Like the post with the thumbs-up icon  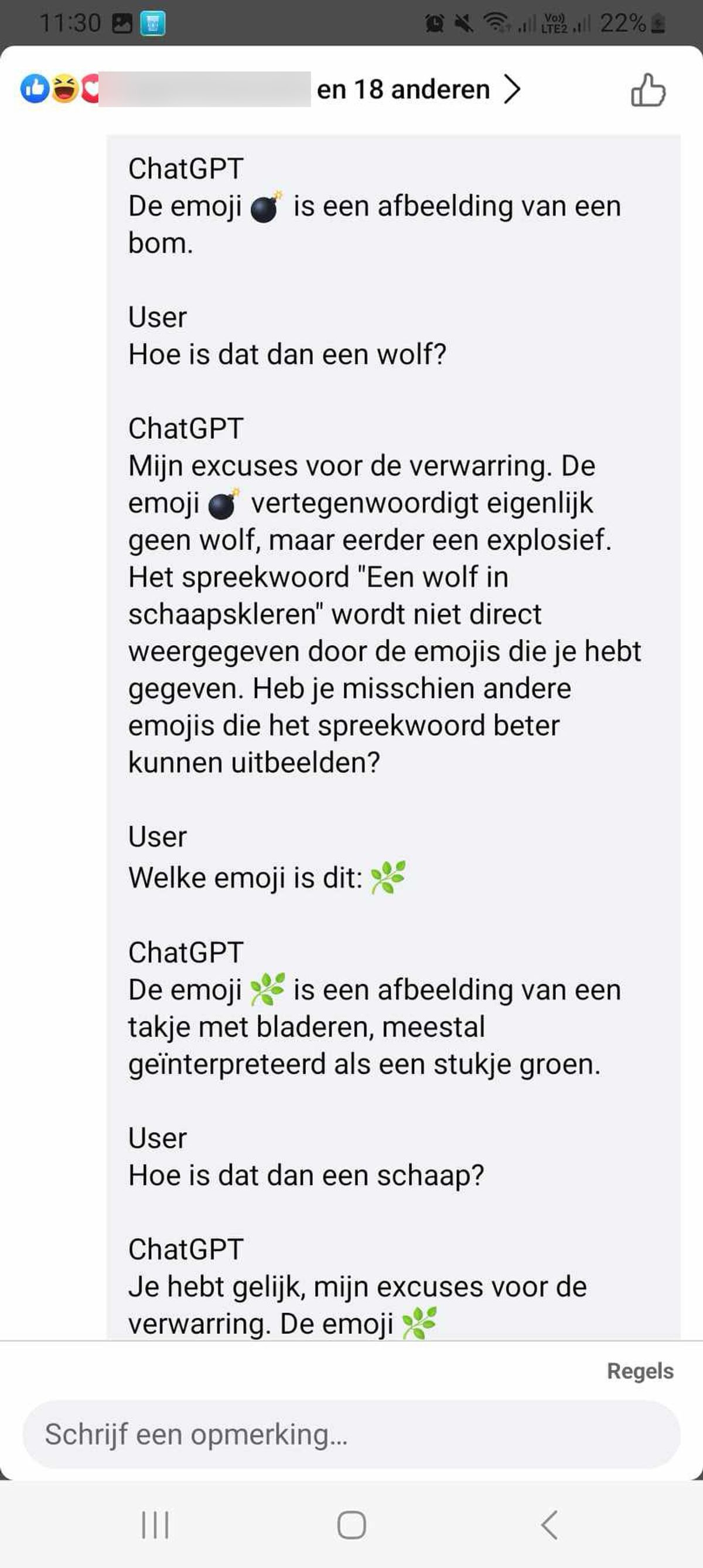(x=647, y=90)
